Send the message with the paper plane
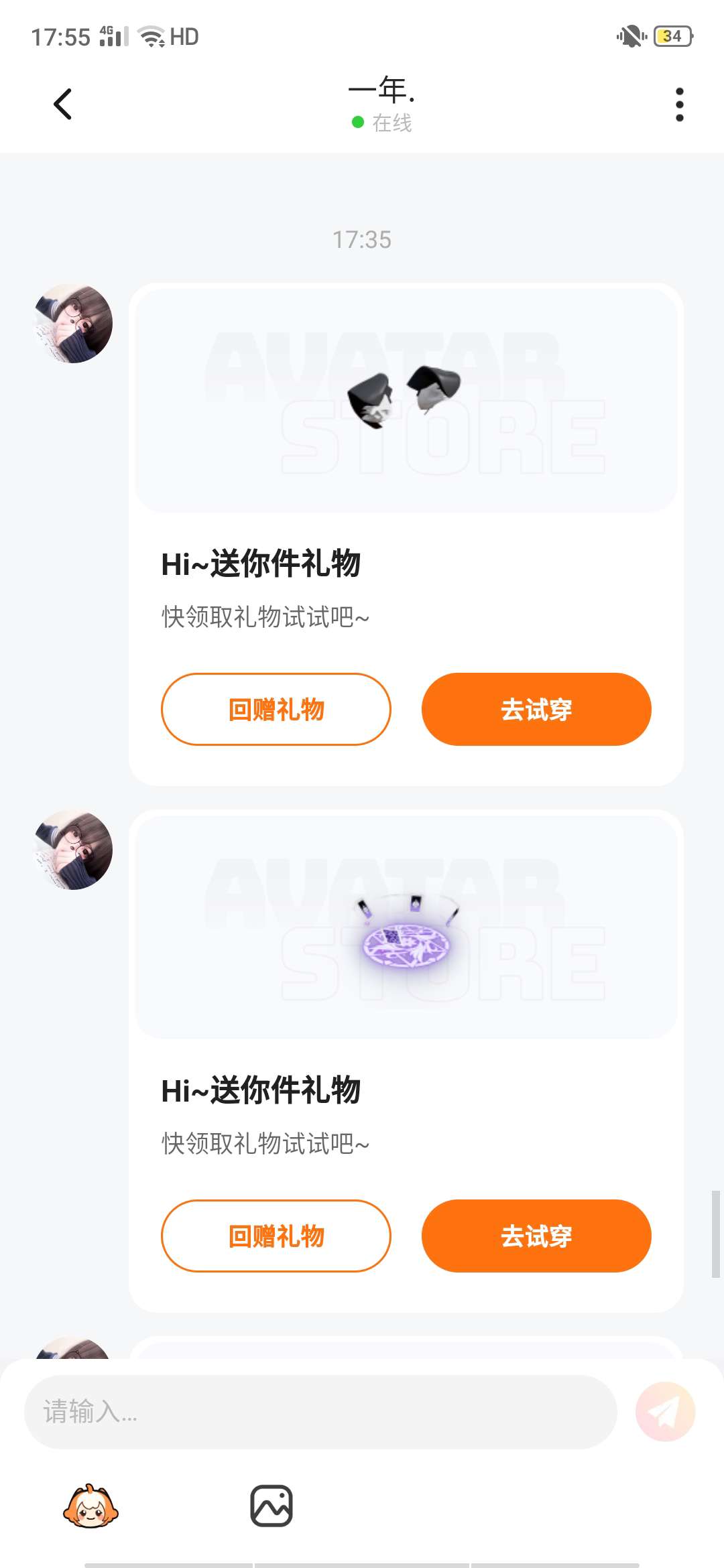Image resolution: width=724 pixels, height=1568 pixels. coord(665,1412)
